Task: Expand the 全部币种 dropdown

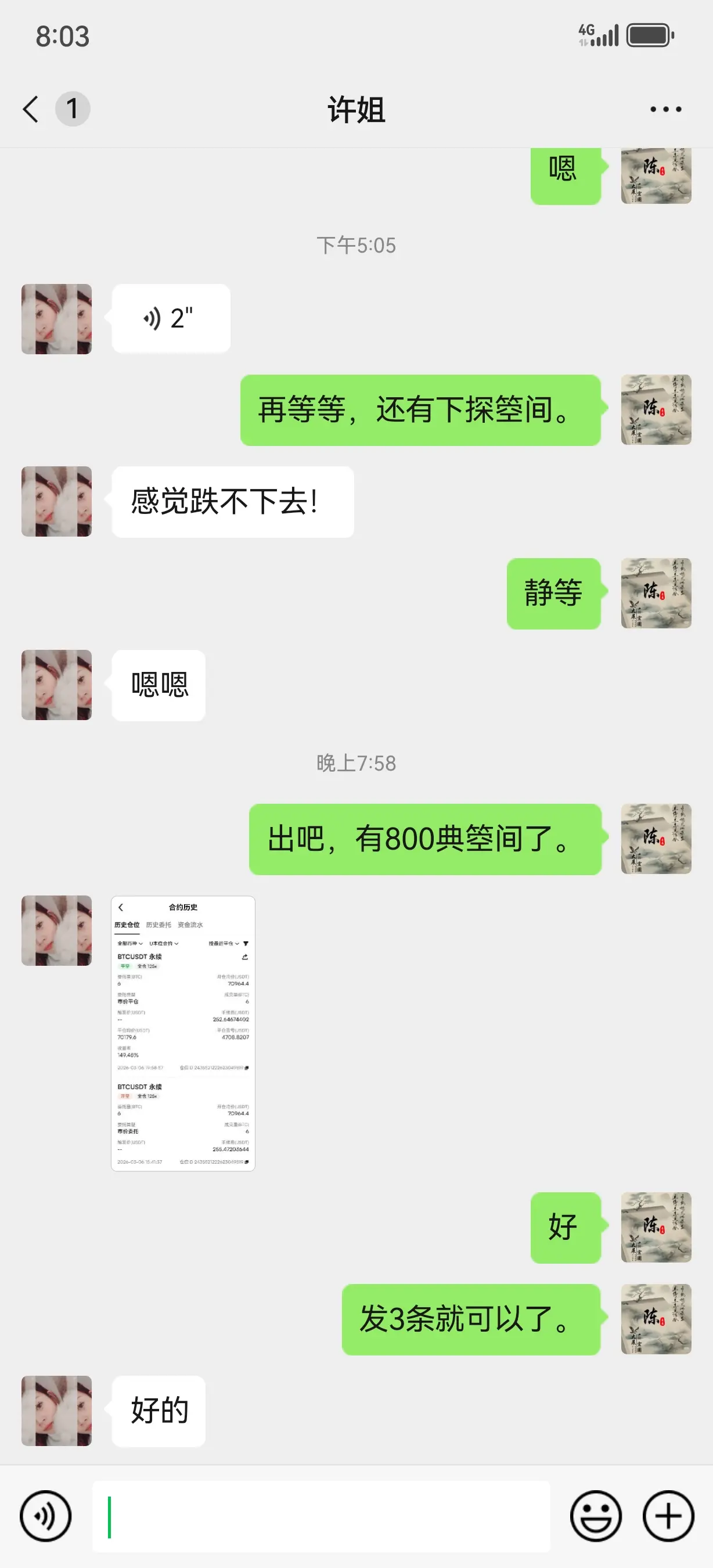Action: tap(129, 944)
